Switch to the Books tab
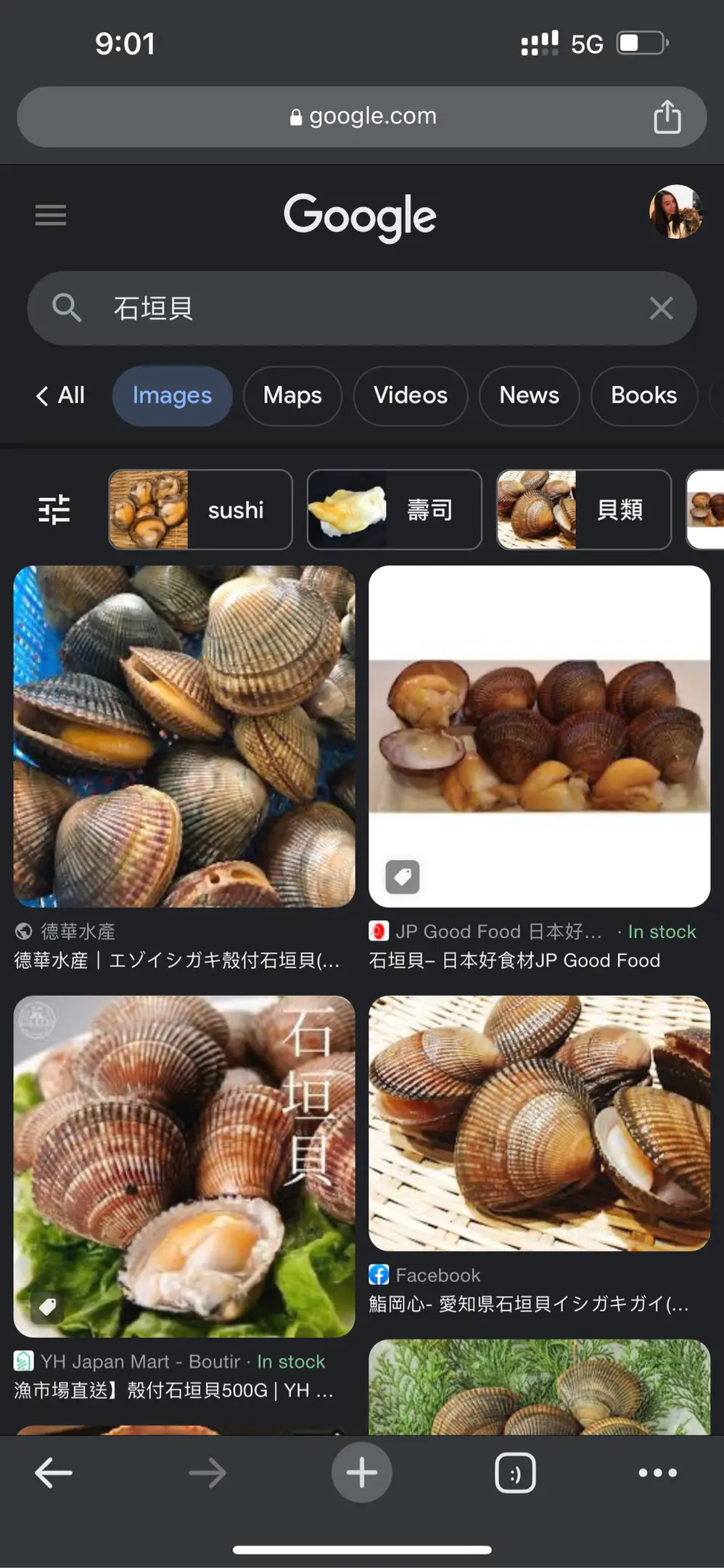Screen dimensions: 724x1568 coord(643,396)
